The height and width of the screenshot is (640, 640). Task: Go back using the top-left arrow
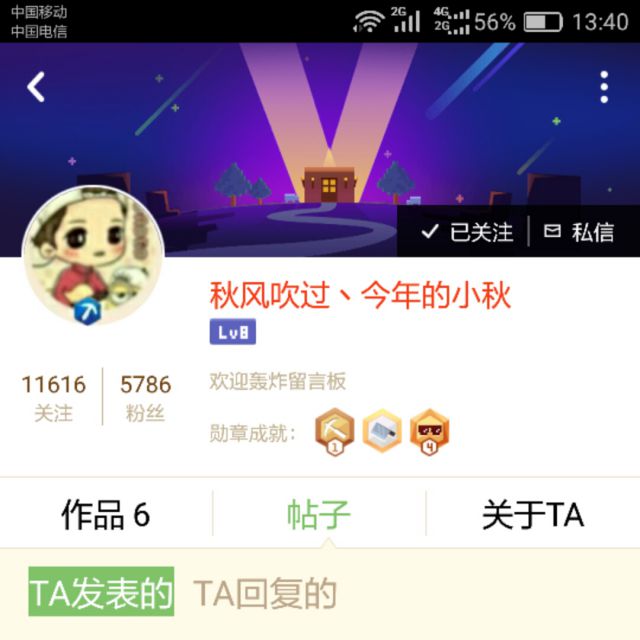click(x=36, y=87)
